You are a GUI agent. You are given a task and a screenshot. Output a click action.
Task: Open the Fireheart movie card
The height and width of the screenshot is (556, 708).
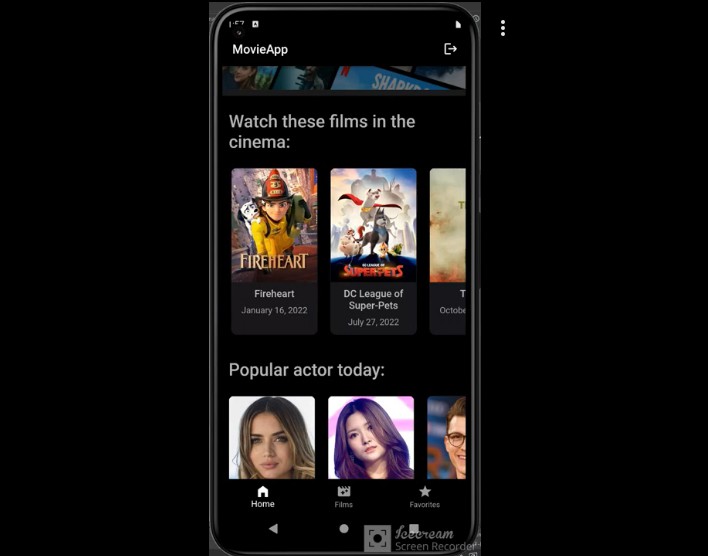[274, 250]
